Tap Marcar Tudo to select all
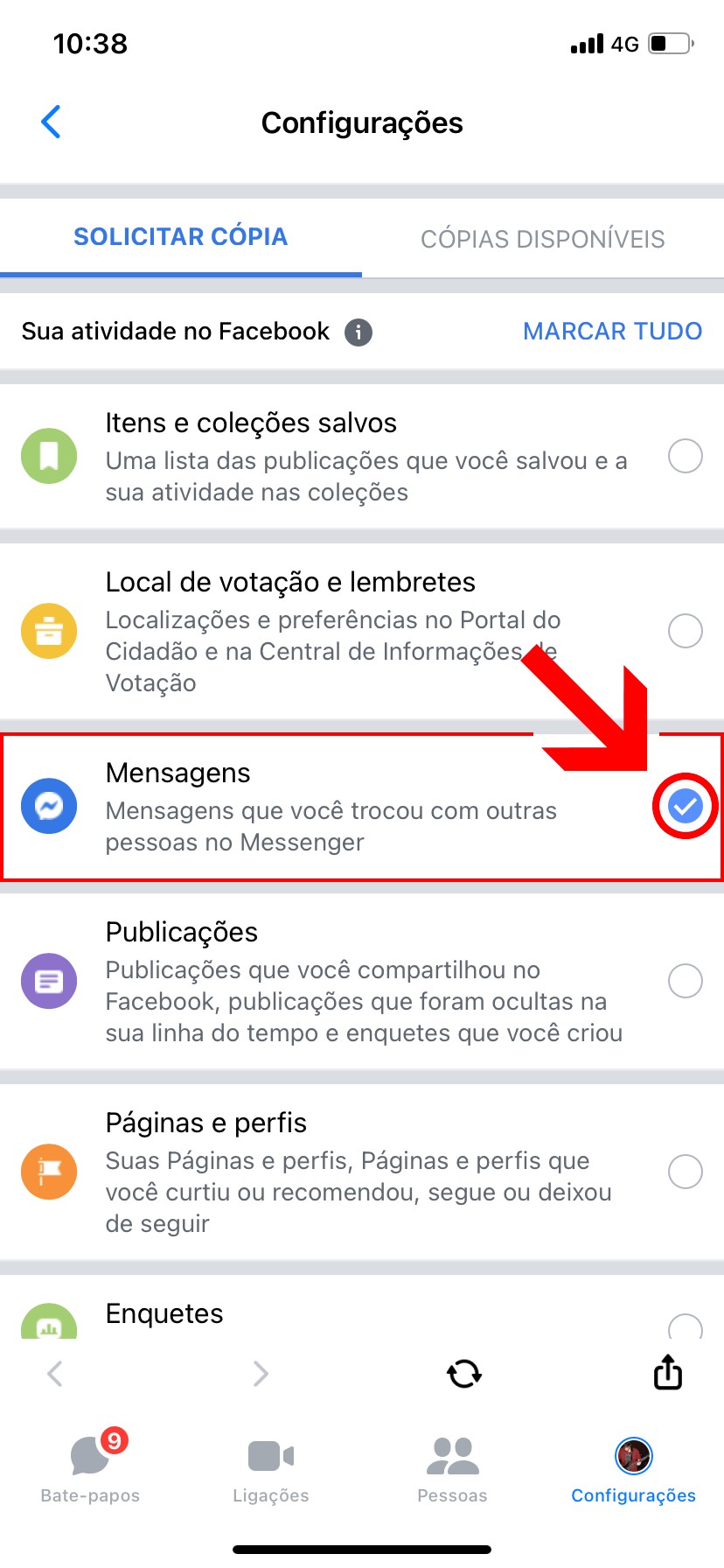 [x=612, y=332]
